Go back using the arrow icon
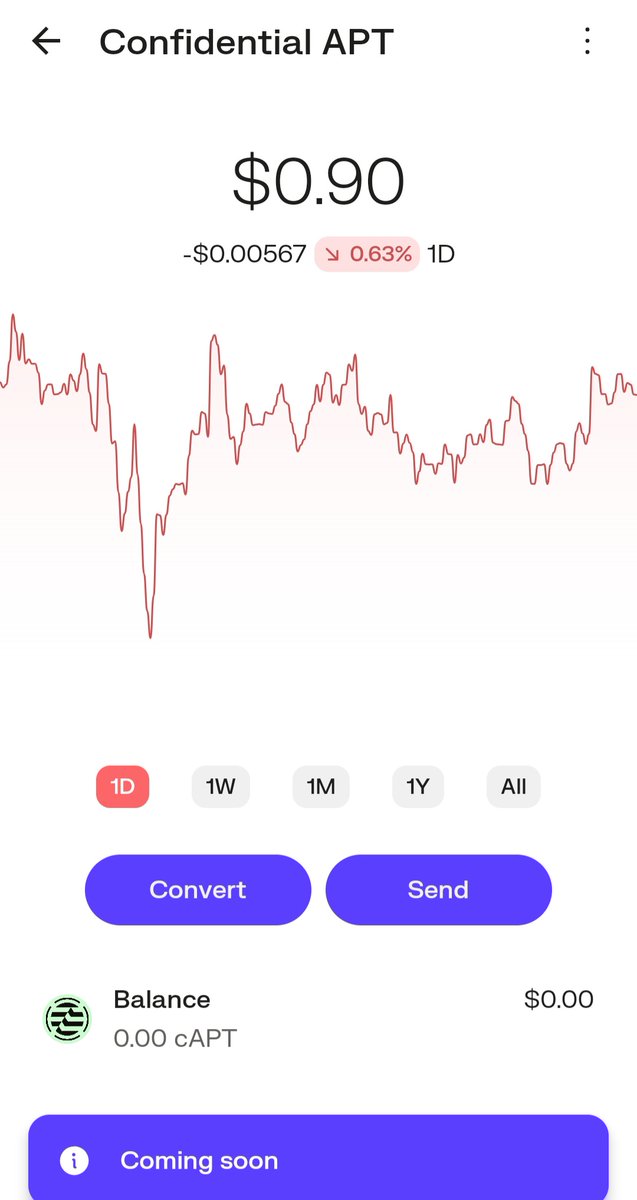The image size is (637, 1200). click(x=46, y=41)
